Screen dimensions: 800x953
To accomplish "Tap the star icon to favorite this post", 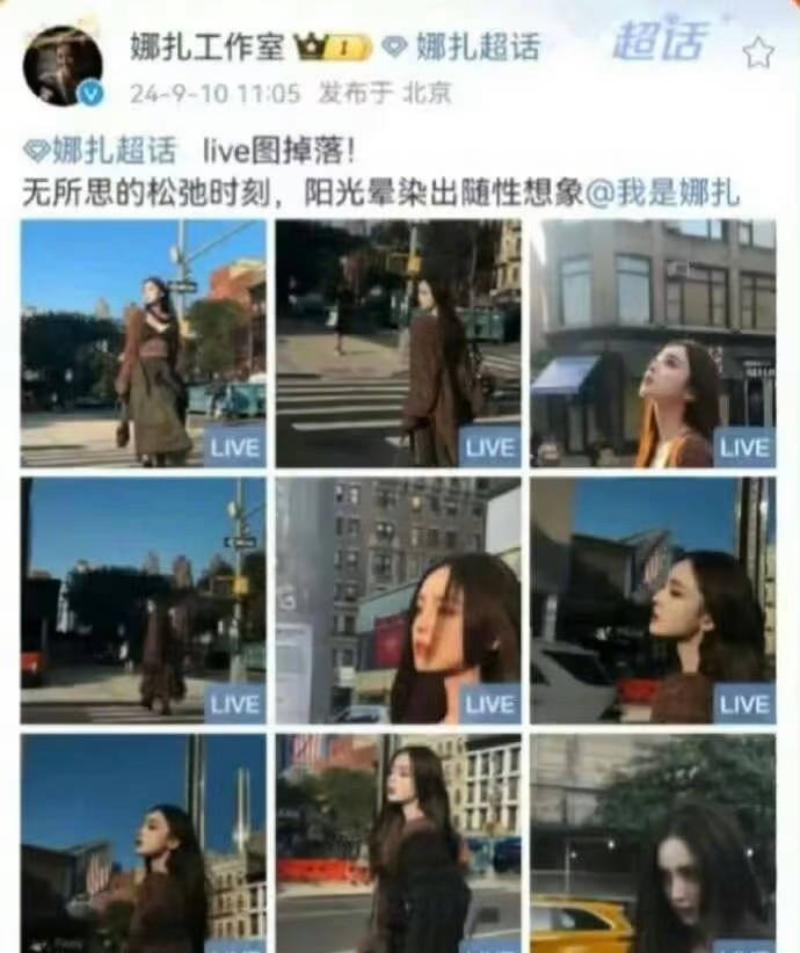I will [758, 52].
